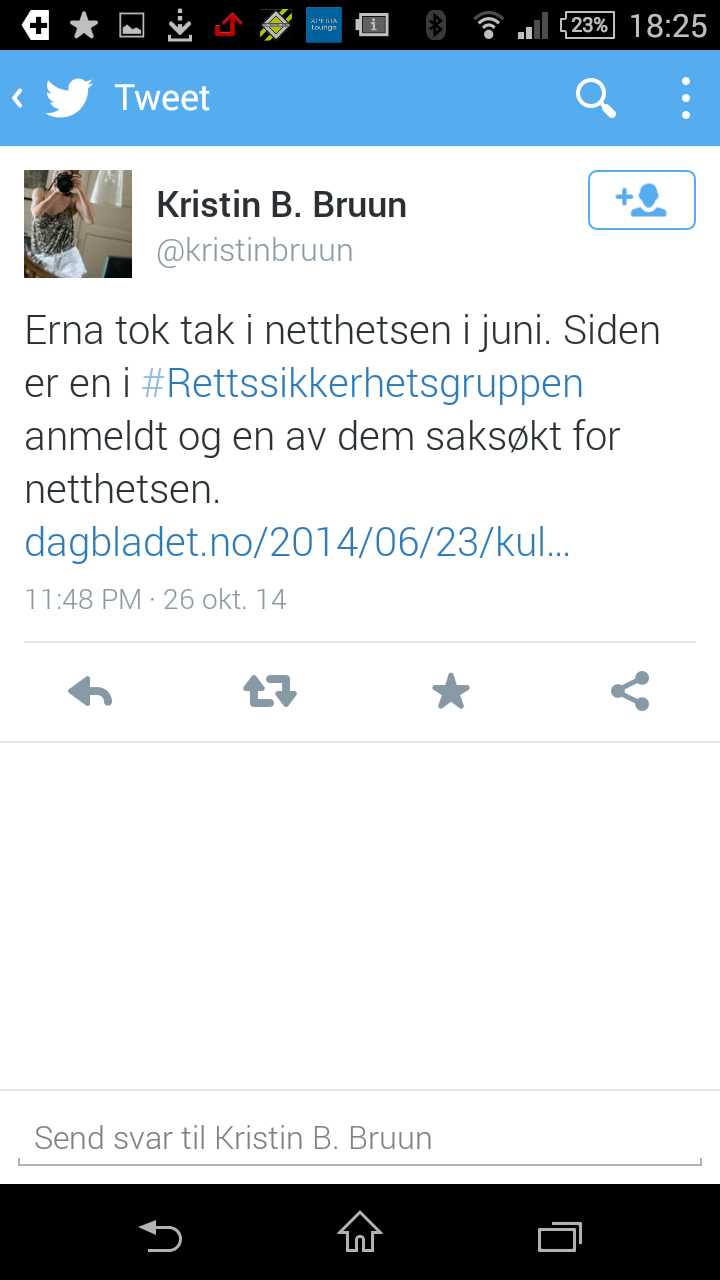Go back using the Tweet header arrow
This screenshot has height=1280, width=720.
[x=18, y=98]
